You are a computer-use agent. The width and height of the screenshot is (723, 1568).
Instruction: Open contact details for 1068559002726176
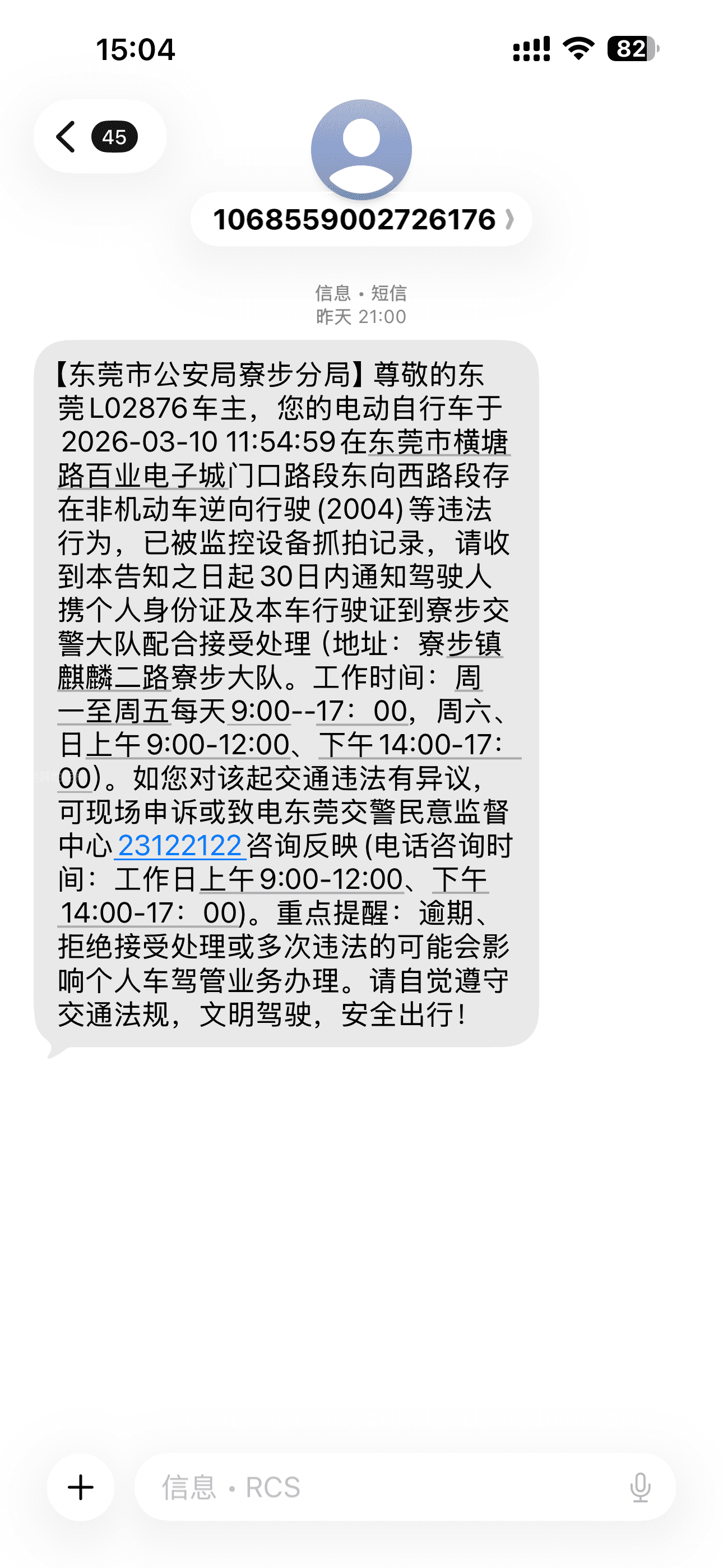point(361,220)
